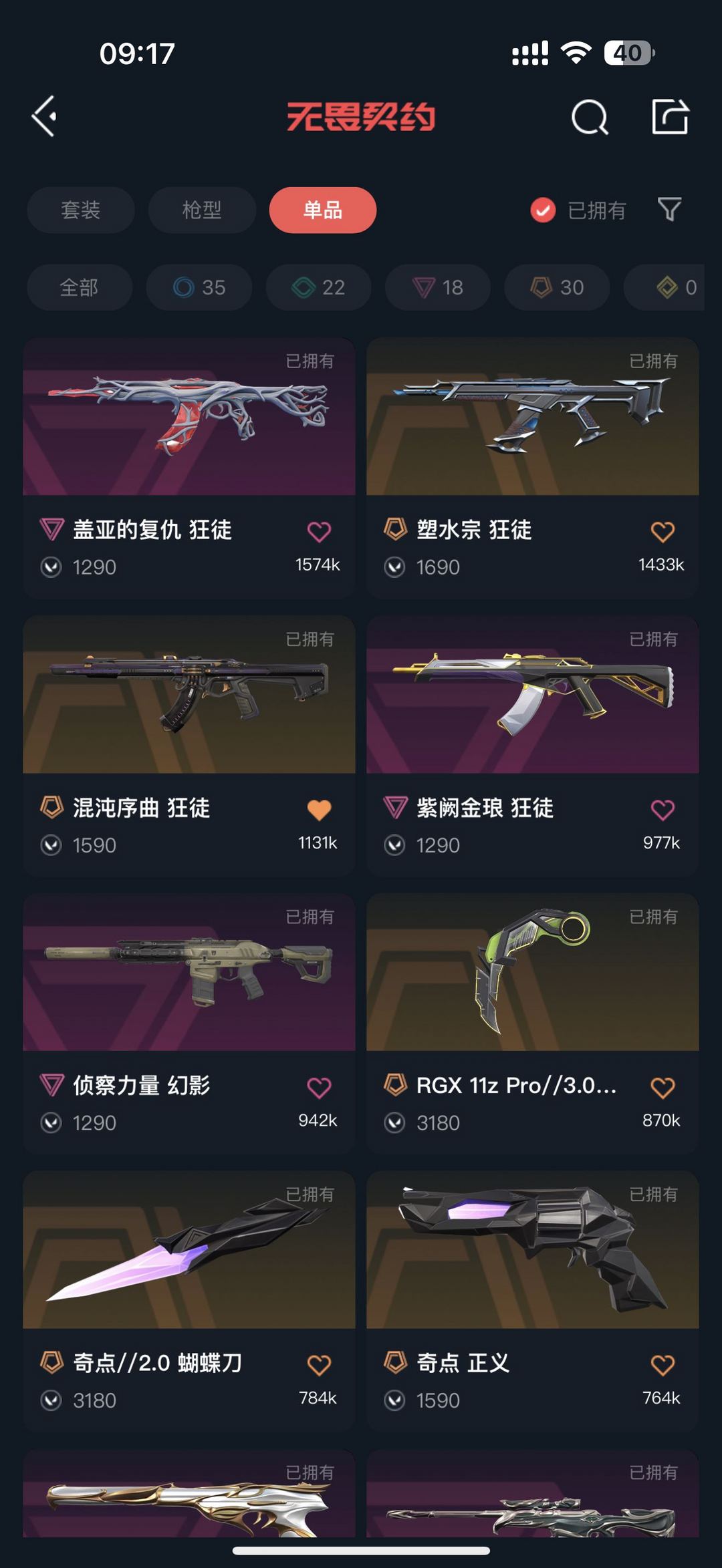
Task: Unlike the 混沌序曲 狂徒 skin
Action: click(319, 810)
